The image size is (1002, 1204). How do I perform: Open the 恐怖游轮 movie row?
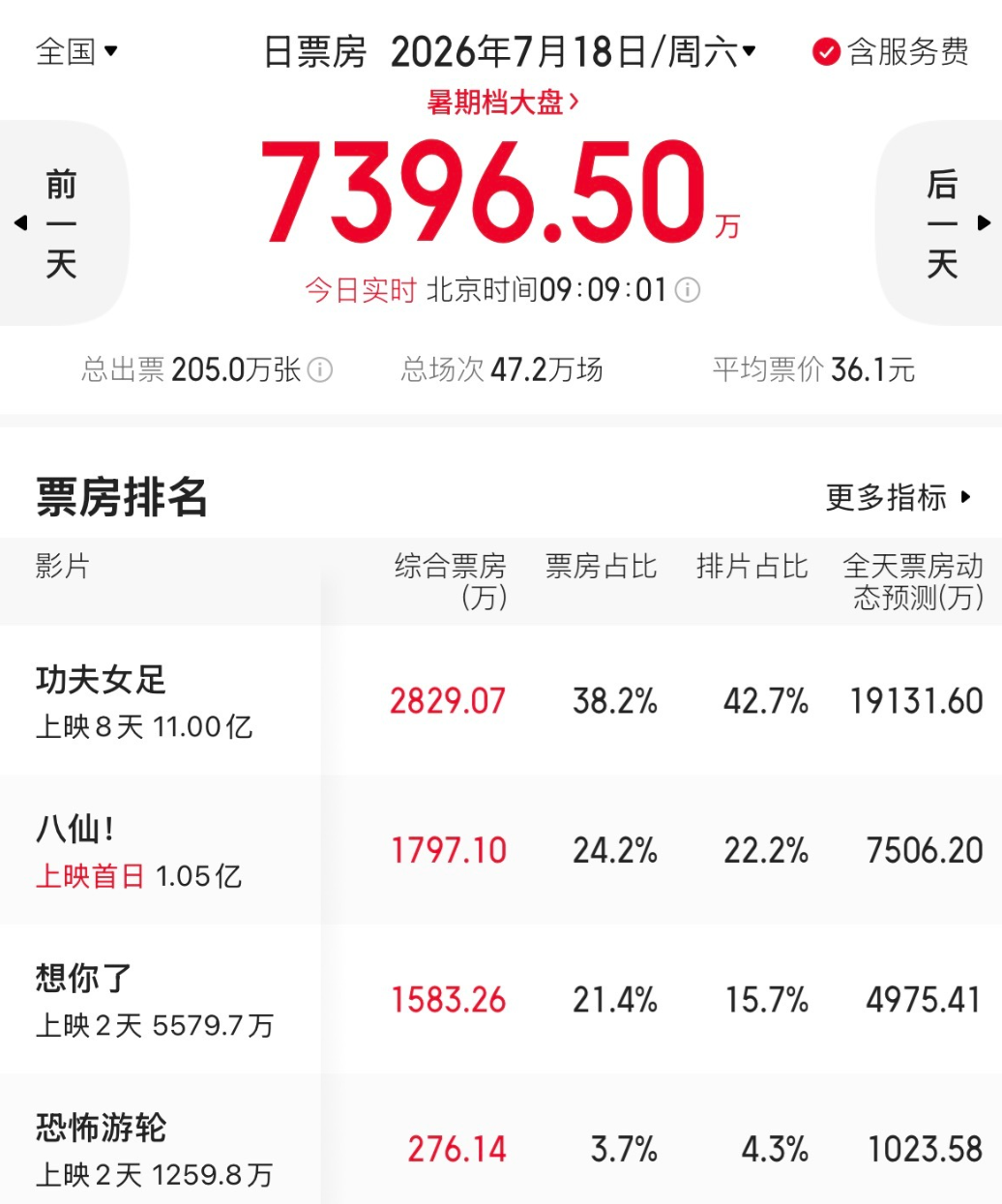click(x=501, y=1139)
